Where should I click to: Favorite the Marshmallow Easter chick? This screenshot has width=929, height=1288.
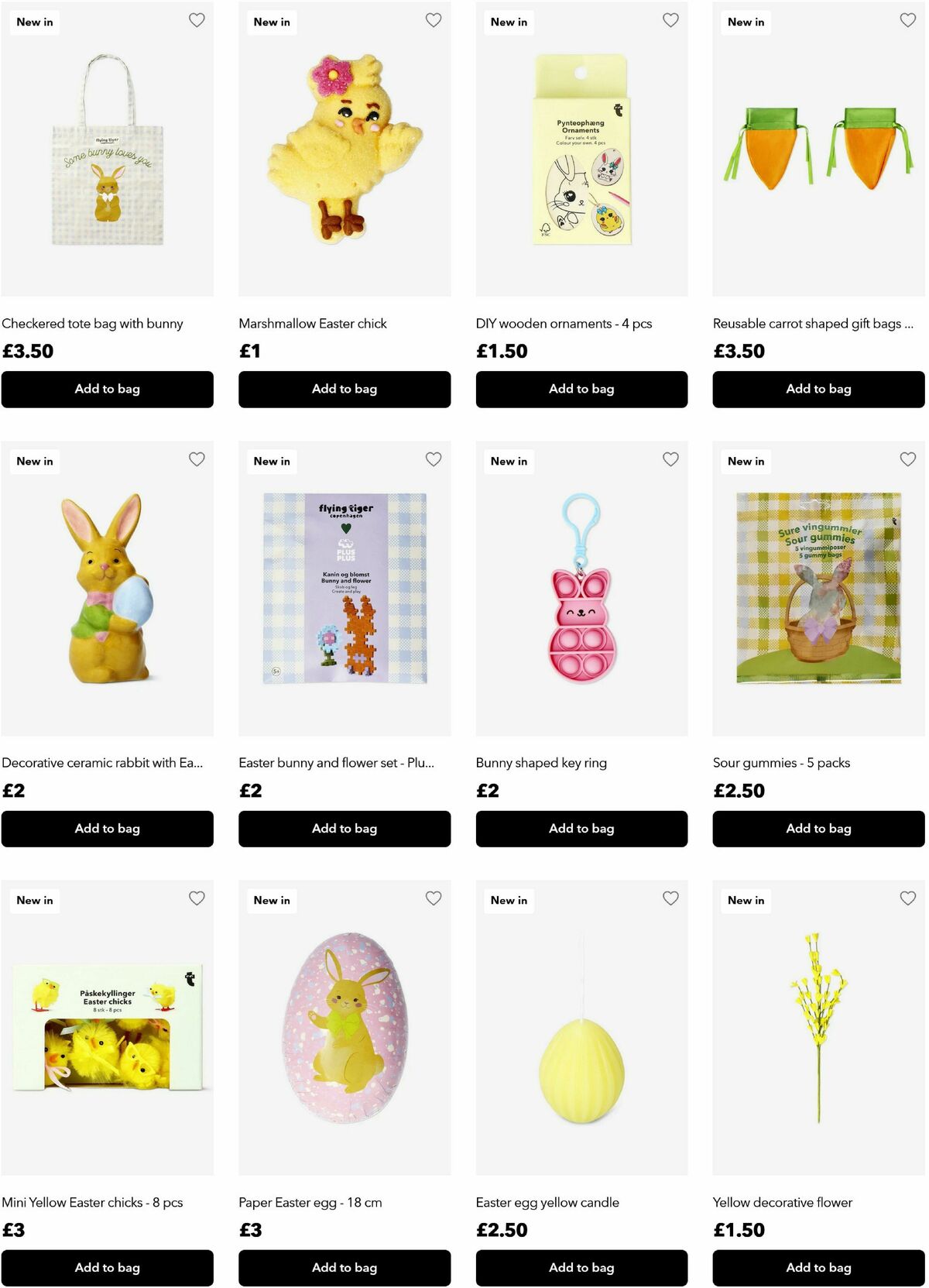(434, 20)
